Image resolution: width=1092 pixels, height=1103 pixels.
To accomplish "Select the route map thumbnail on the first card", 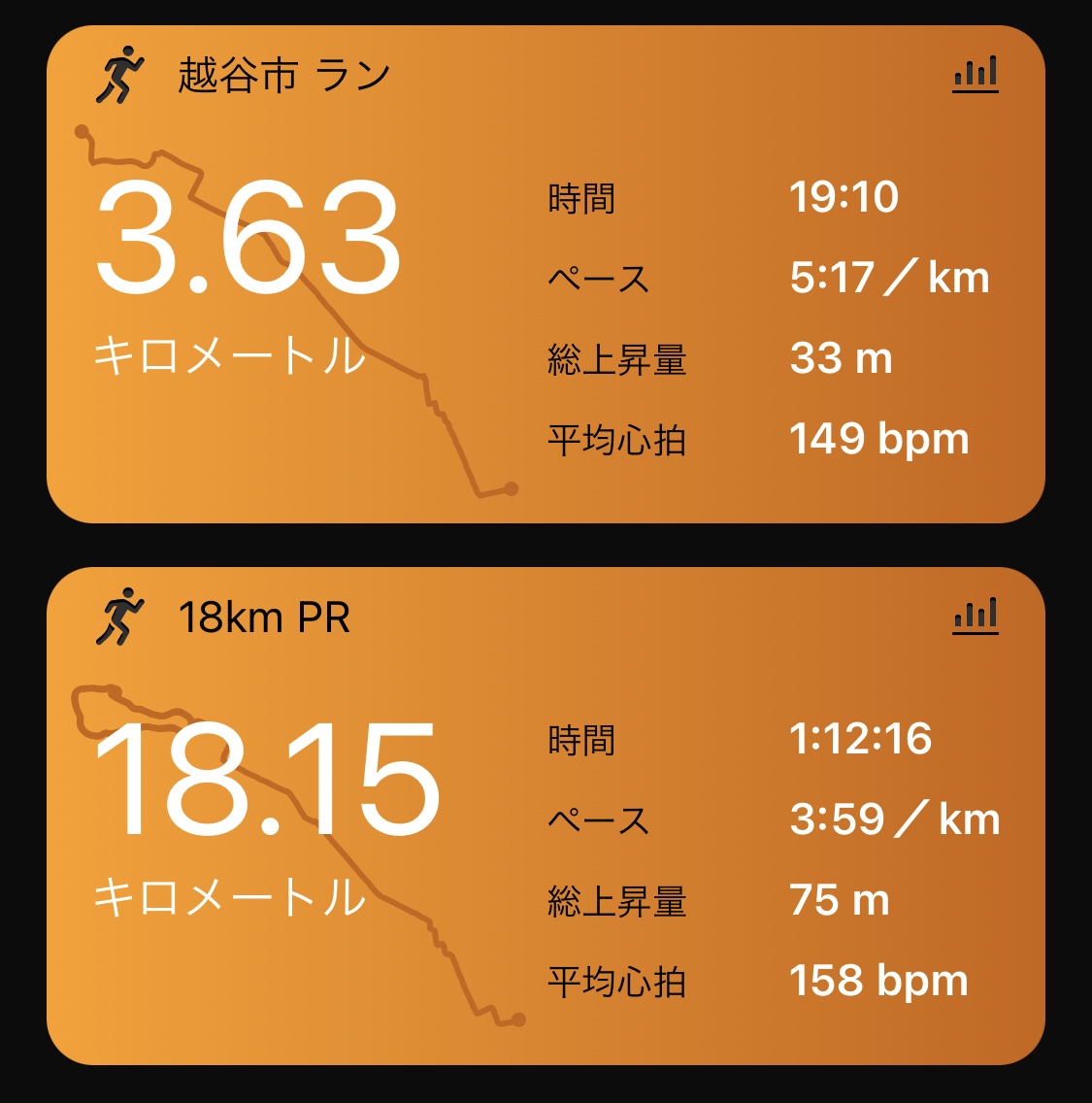I will [x=291, y=311].
